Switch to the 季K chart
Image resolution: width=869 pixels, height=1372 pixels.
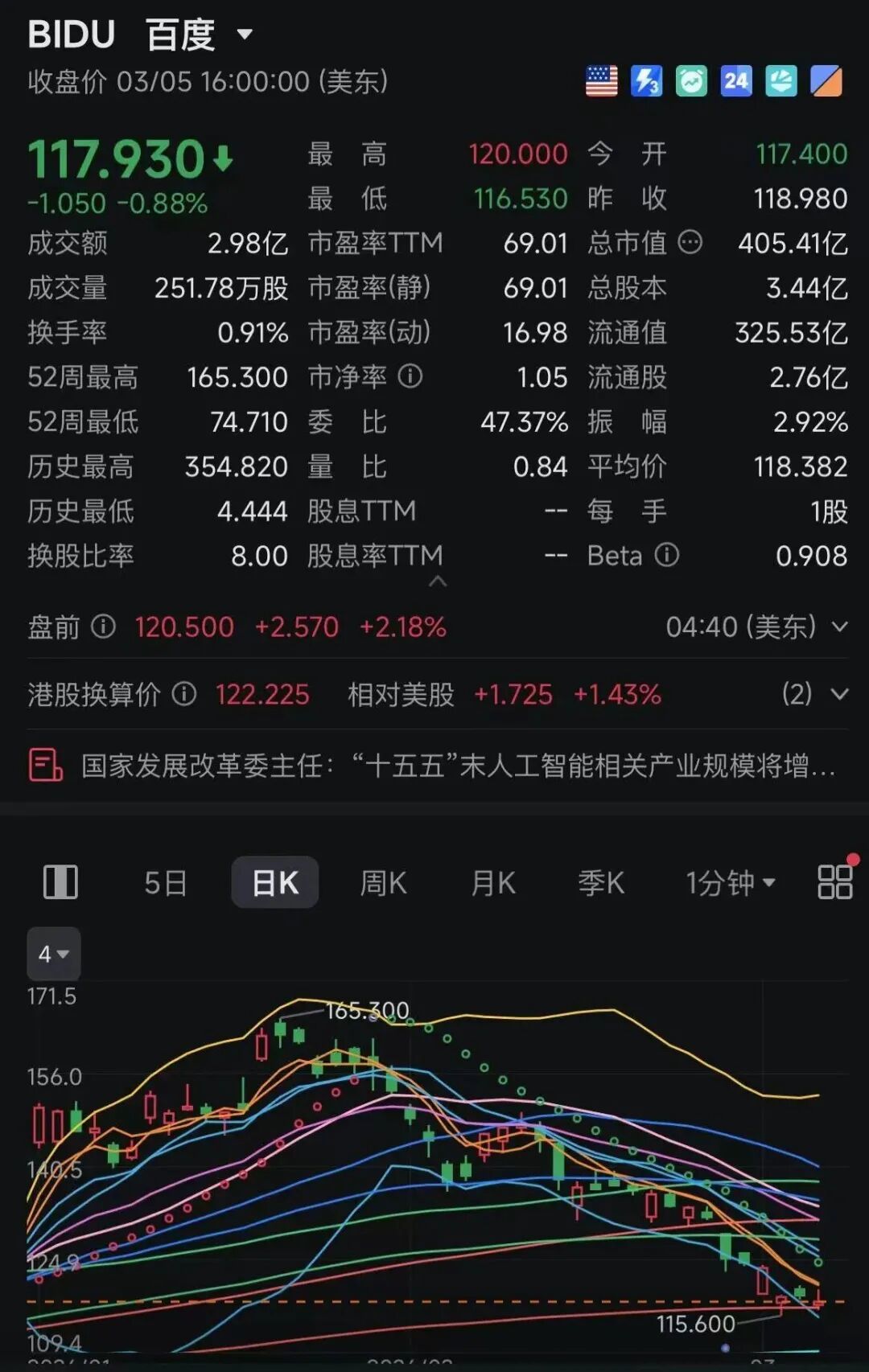point(601,883)
